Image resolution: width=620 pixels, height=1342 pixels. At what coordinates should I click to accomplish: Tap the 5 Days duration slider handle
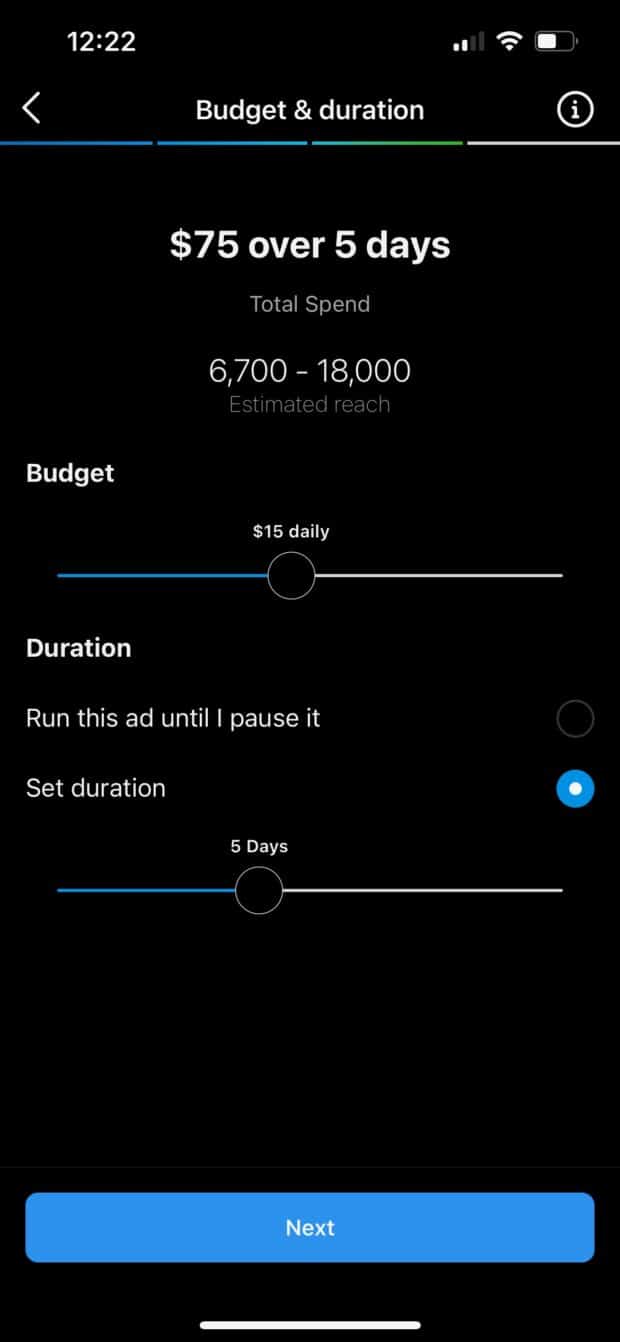(259, 890)
